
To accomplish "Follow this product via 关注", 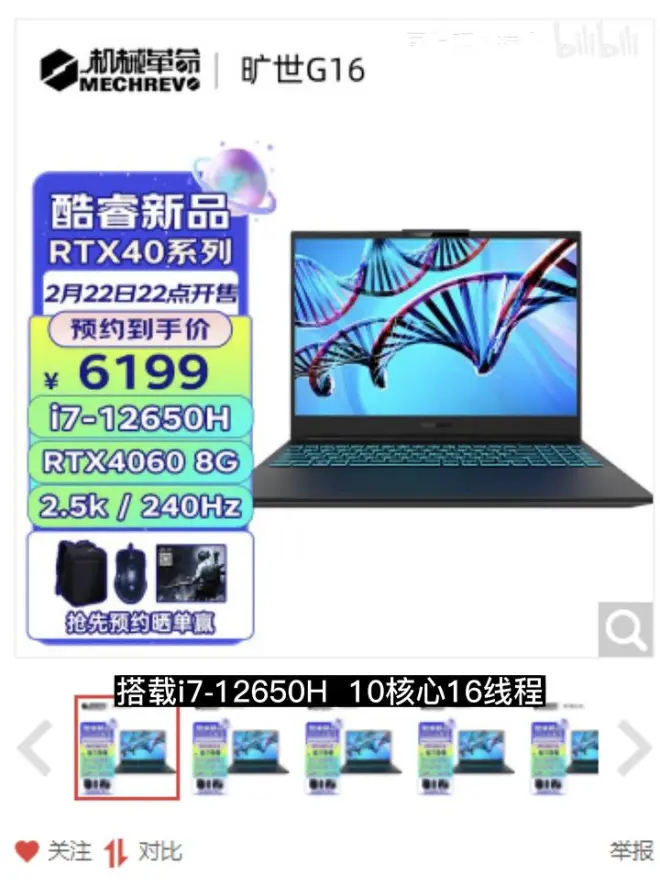I will (x=54, y=852).
